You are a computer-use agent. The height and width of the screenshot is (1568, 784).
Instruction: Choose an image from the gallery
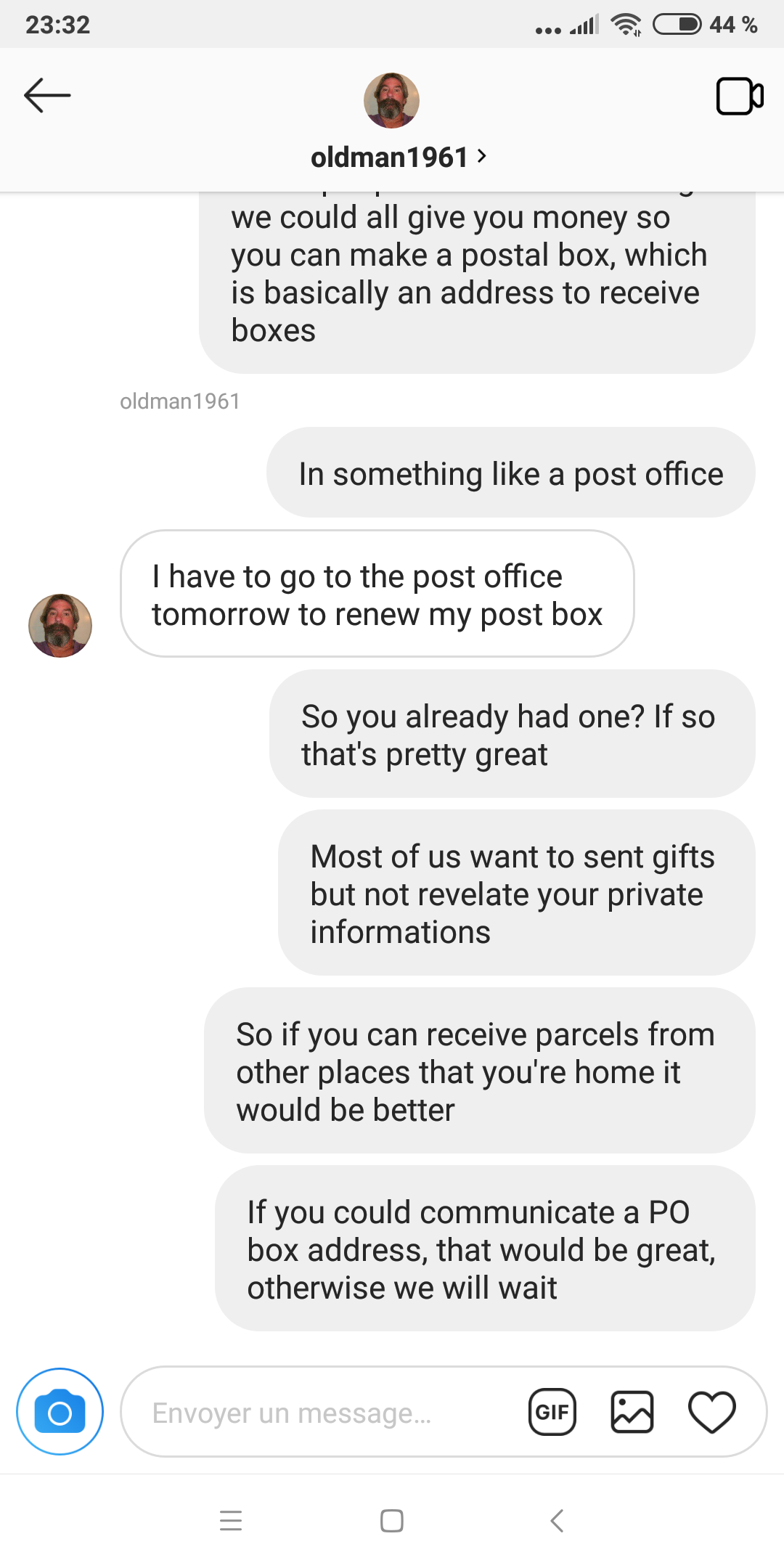632,1412
